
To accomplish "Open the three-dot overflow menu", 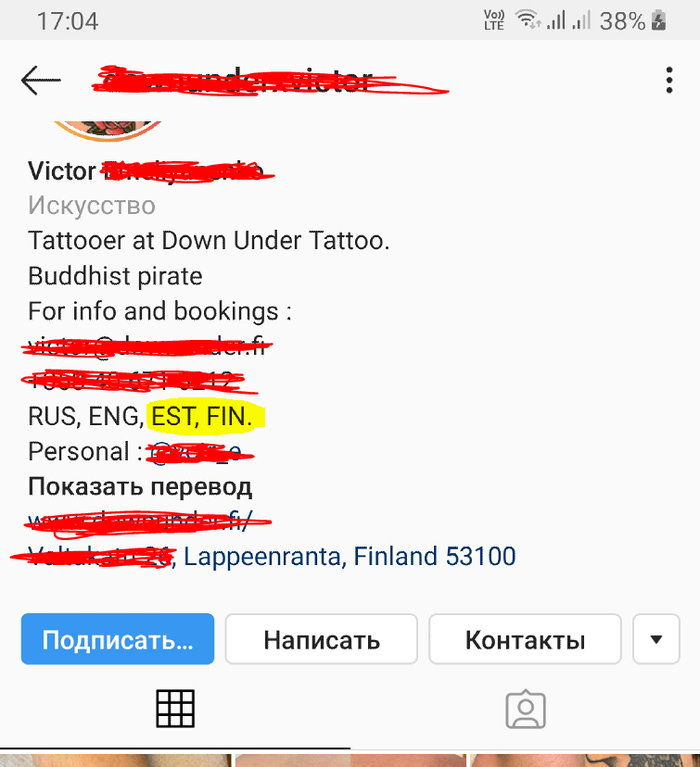I will pyautogui.click(x=669, y=81).
